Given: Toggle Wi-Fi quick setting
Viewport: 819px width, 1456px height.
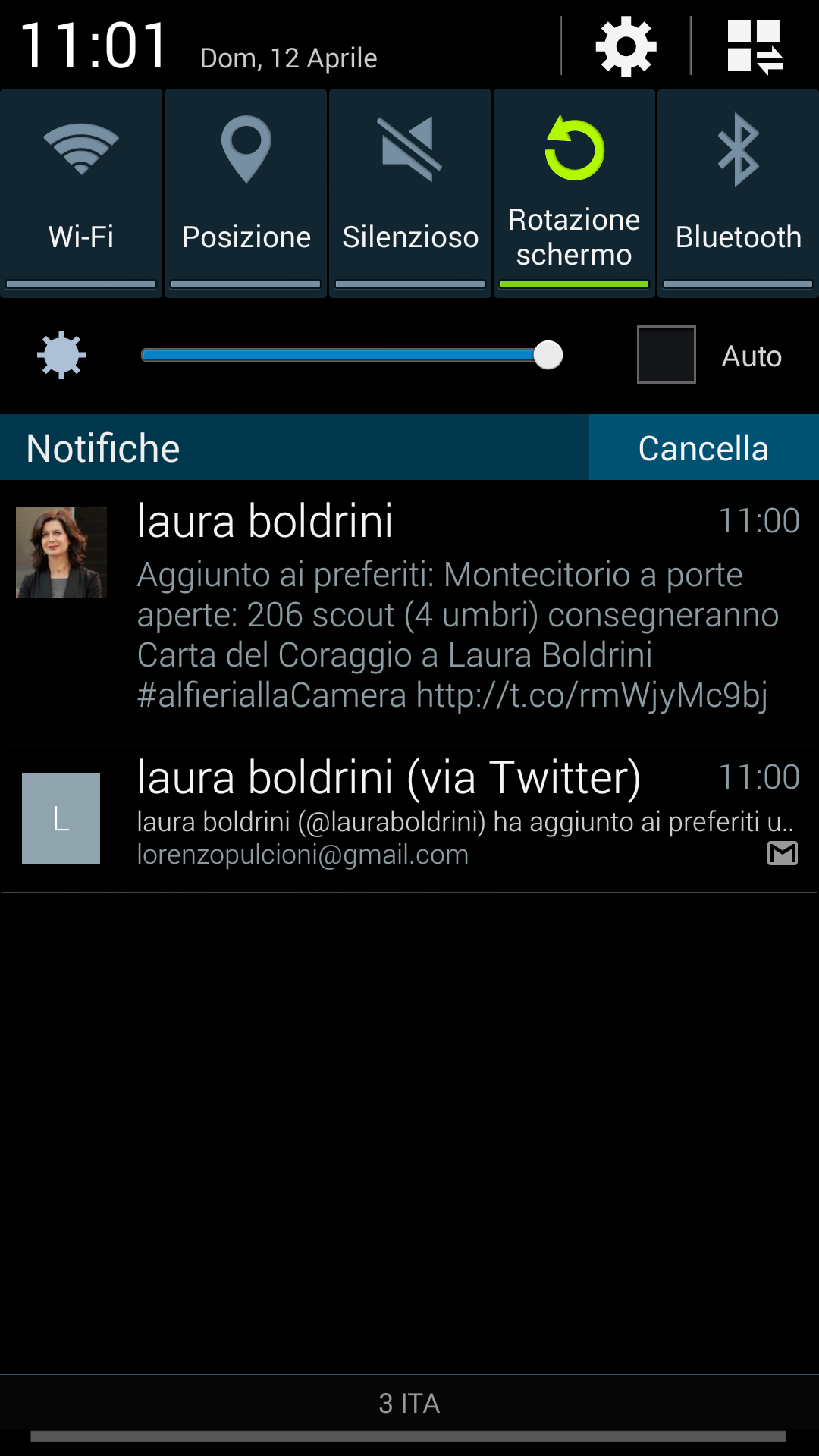Looking at the screenshot, I should coord(81,193).
